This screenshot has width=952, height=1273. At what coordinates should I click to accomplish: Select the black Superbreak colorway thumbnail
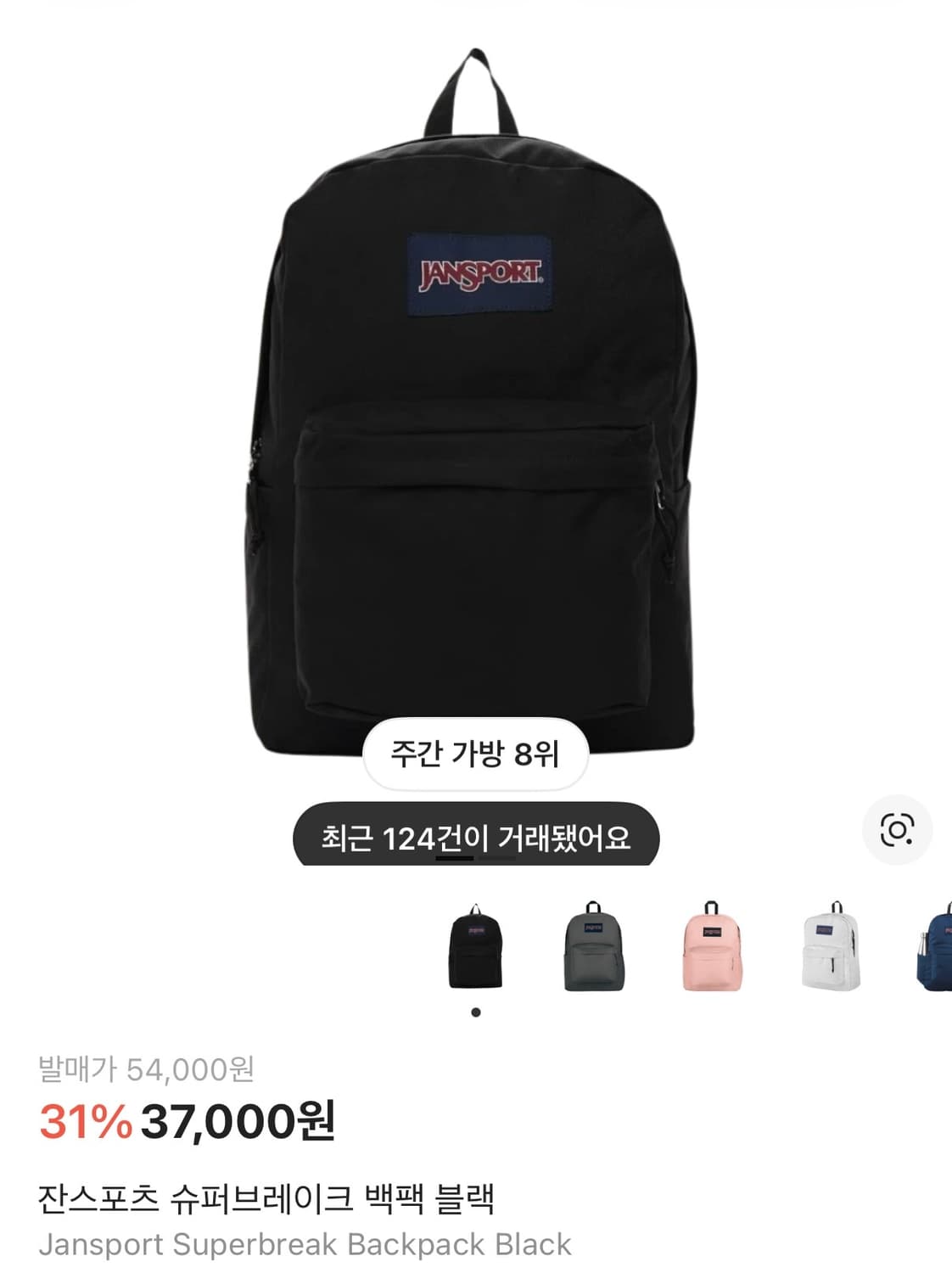click(x=476, y=951)
